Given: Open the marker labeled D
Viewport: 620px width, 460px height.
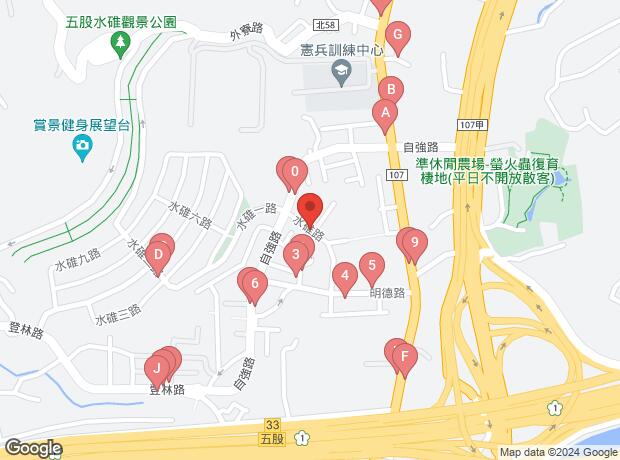Looking at the screenshot, I should tap(157, 255).
